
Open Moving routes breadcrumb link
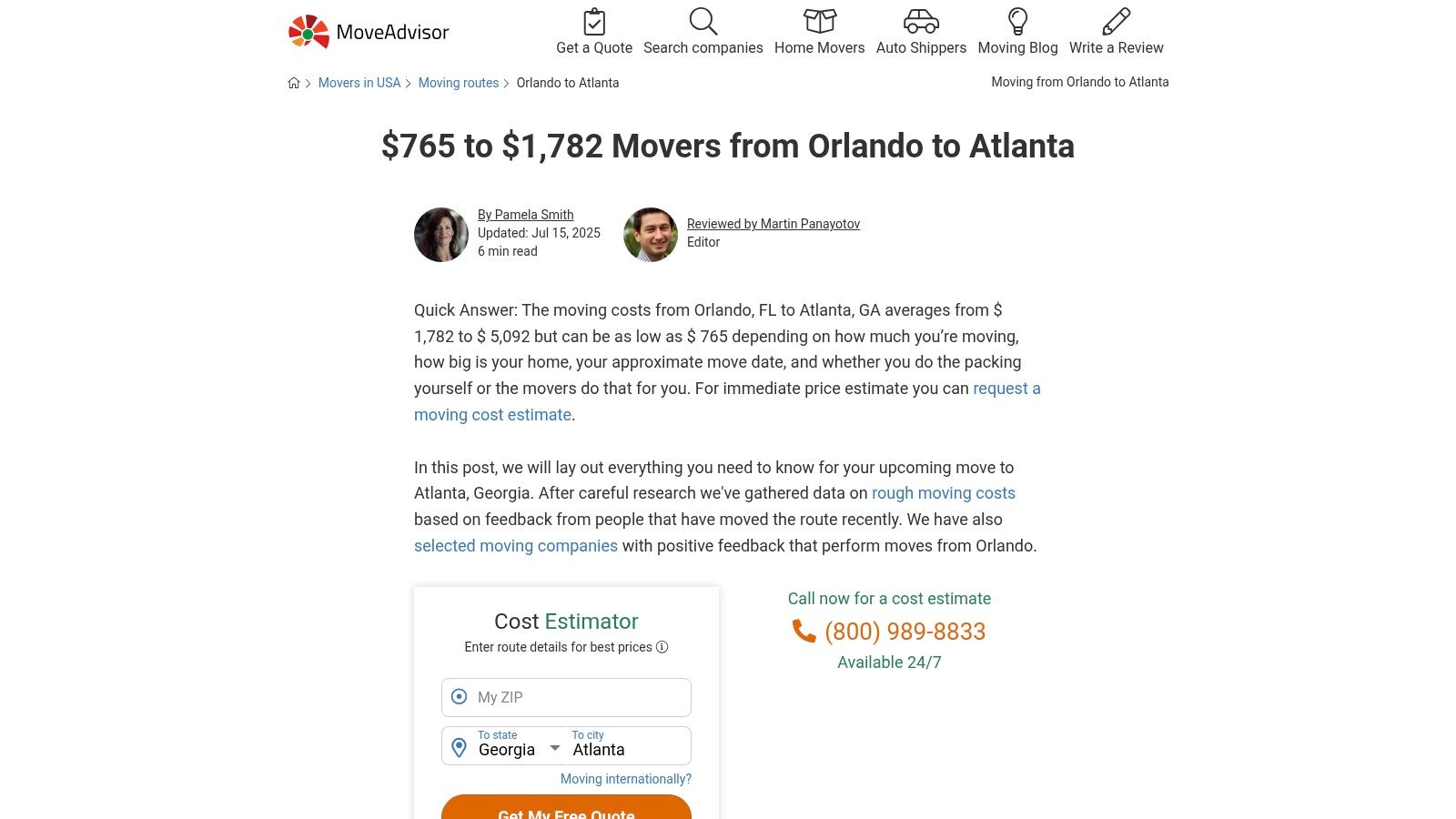[x=459, y=83]
